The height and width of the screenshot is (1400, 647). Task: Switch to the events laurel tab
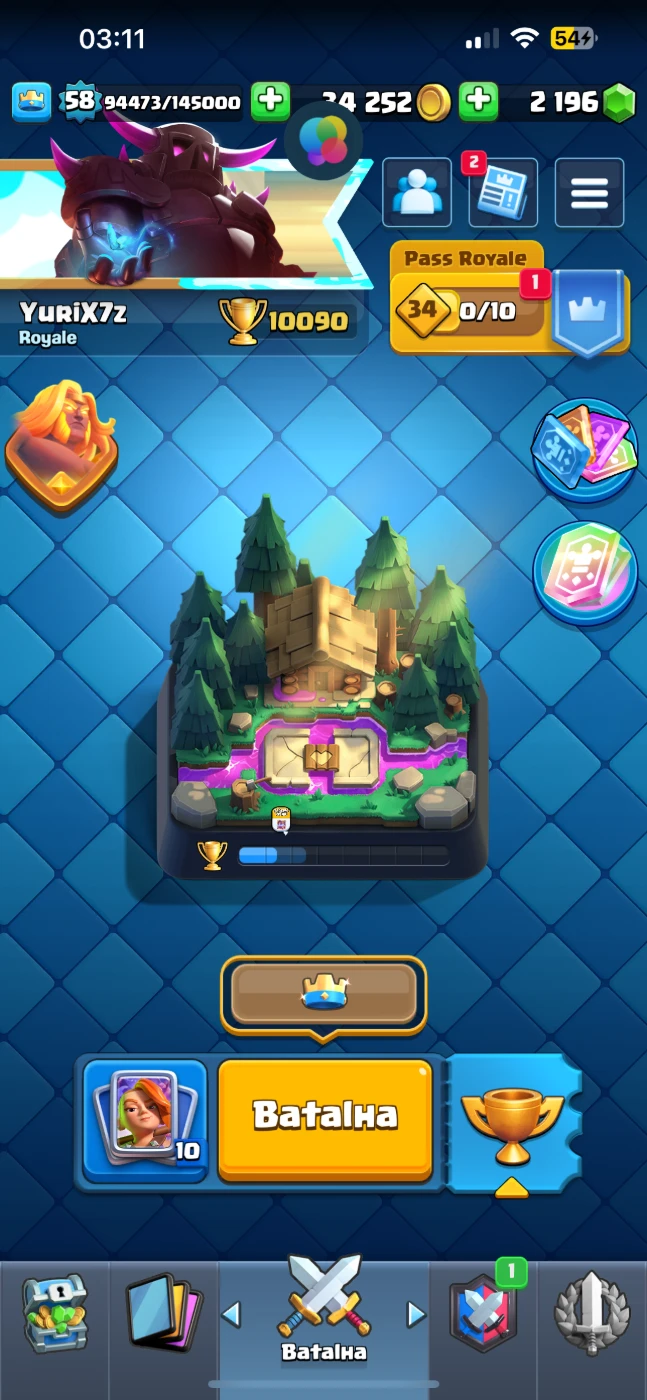click(592, 1315)
